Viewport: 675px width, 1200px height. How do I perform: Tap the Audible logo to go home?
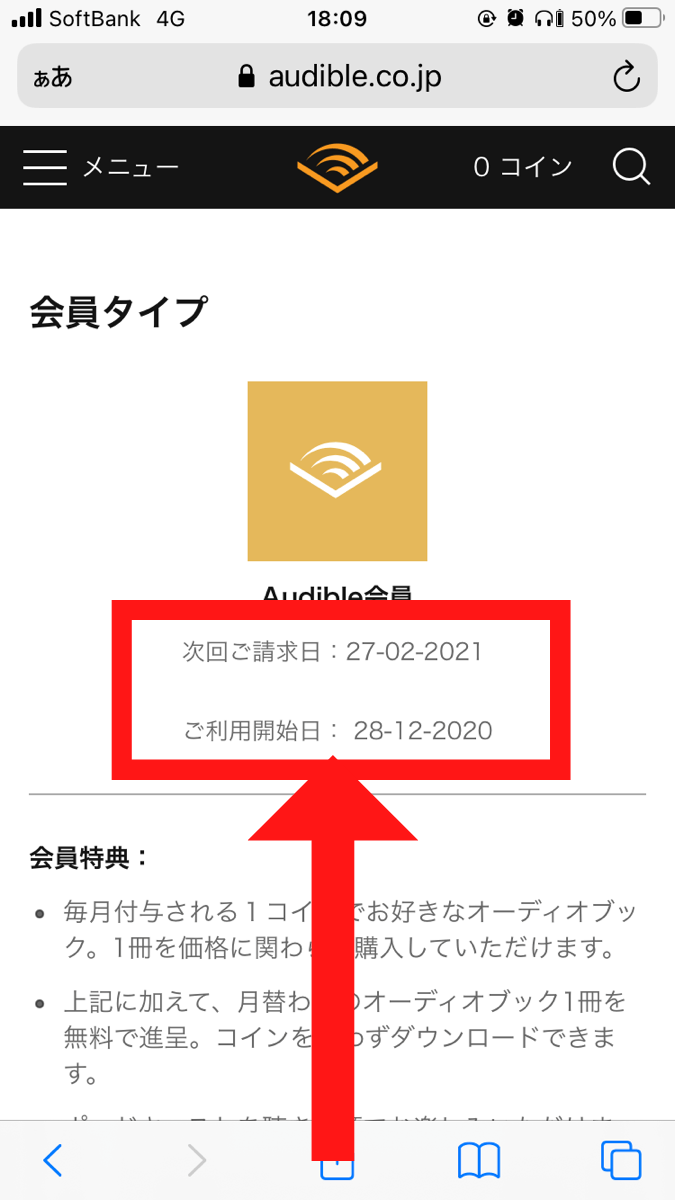click(337, 167)
